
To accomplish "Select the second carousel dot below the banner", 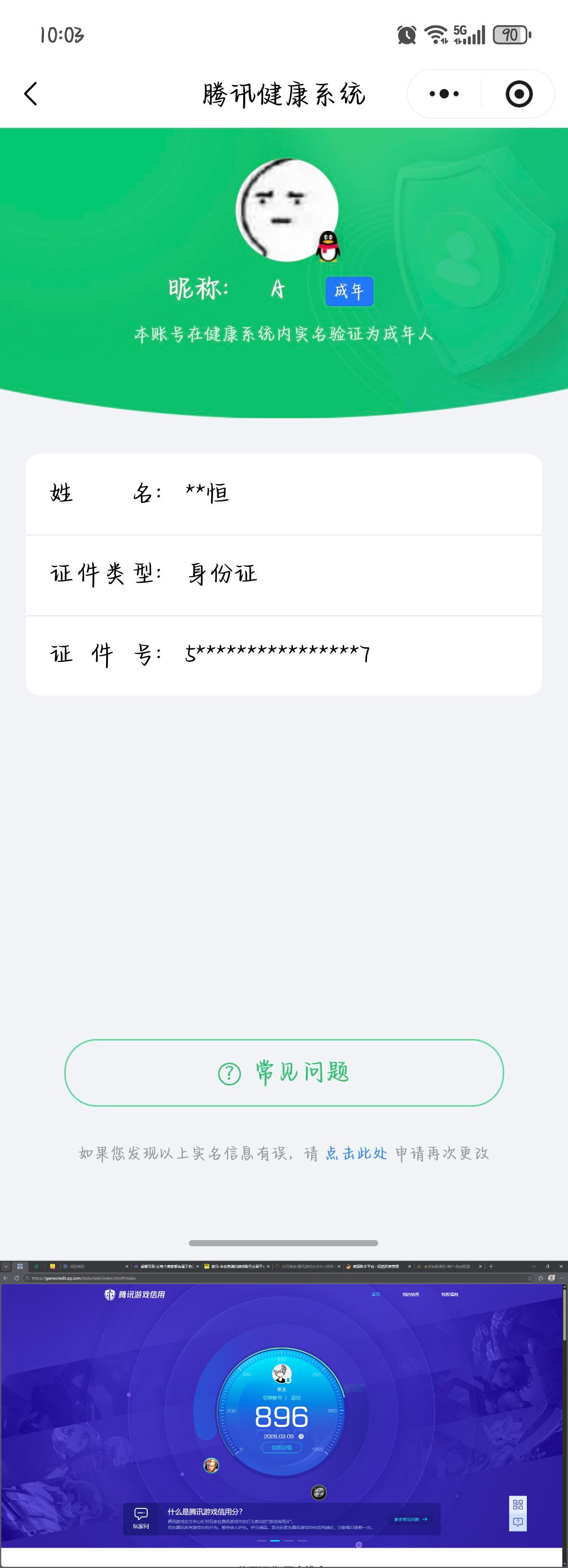I will pyautogui.click(x=275, y=1541).
